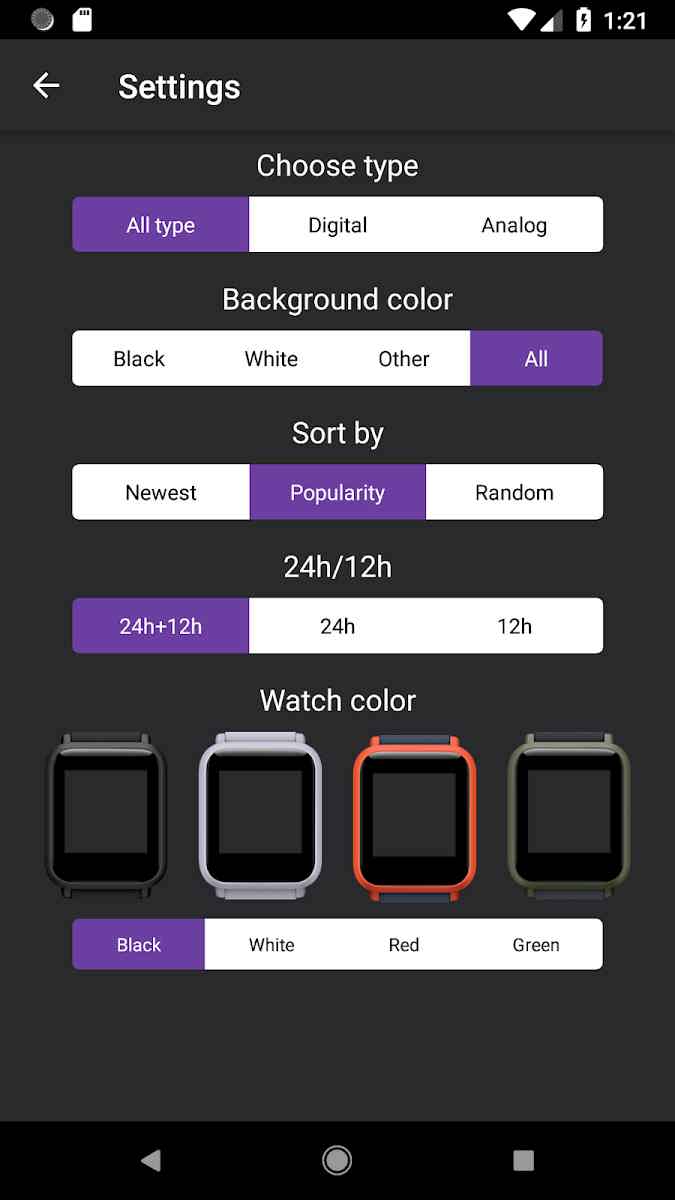Choose the 24h only format
The height and width of the screenshot is (1200, 675).
[x=338, y=626]
